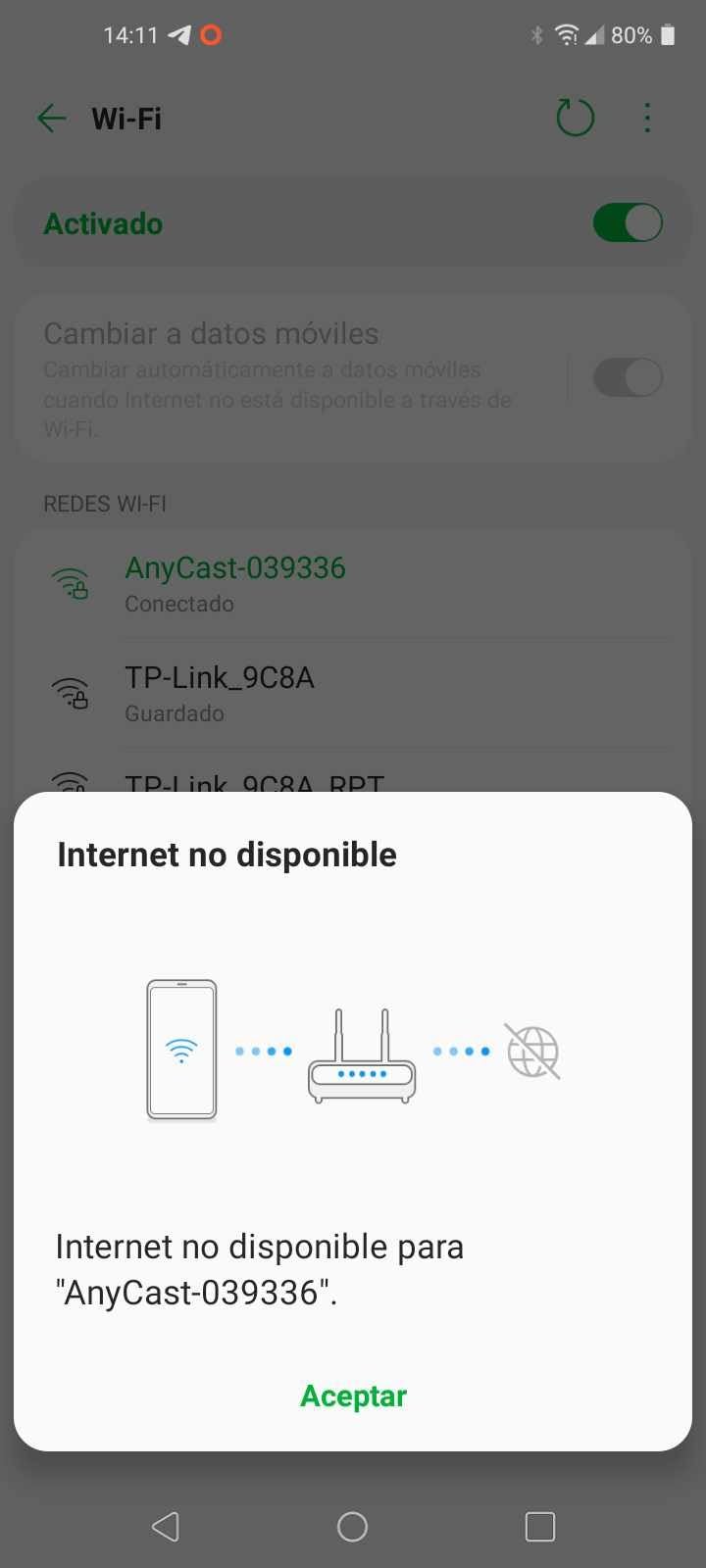Go to the home screen
This screenshot has height=1568, width=706.
[x=352, y=1526]
